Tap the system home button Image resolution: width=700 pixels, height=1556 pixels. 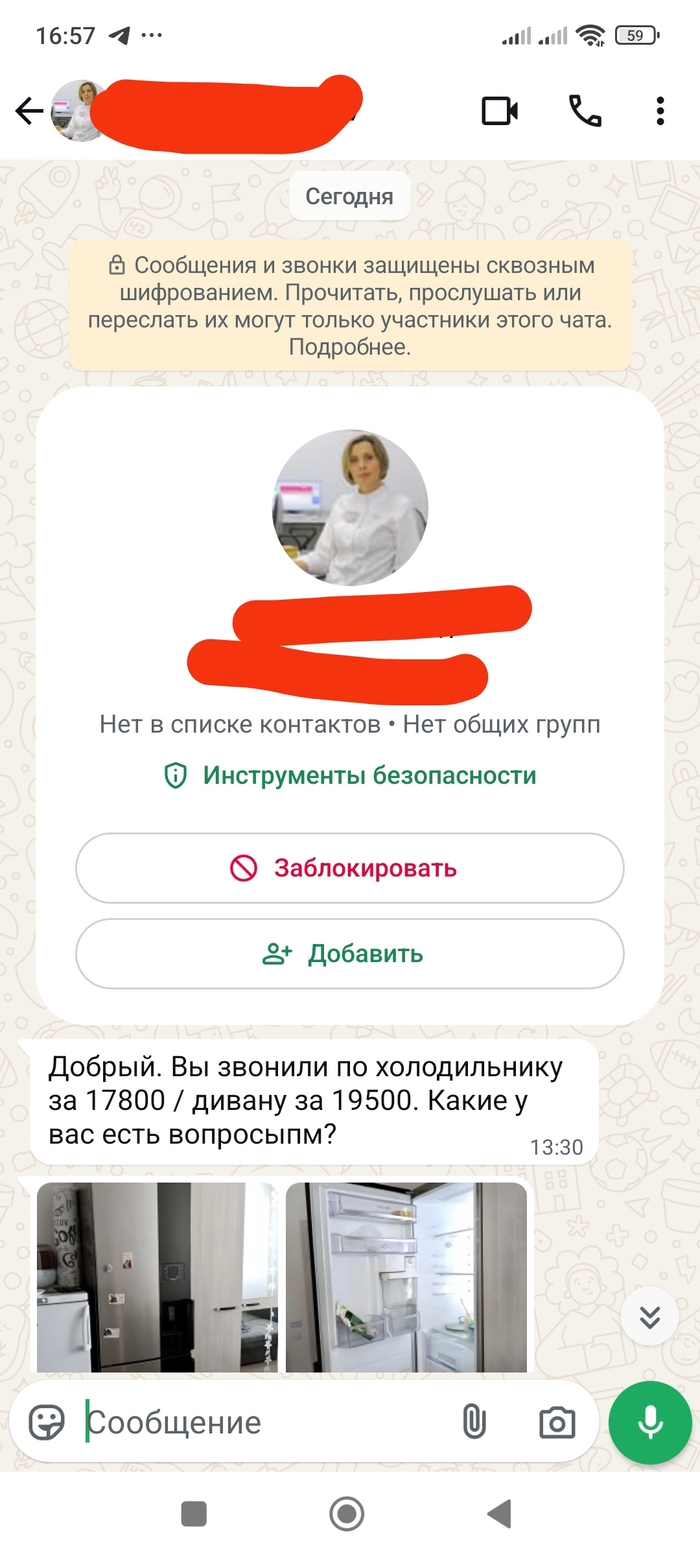tap(347, 1514)
